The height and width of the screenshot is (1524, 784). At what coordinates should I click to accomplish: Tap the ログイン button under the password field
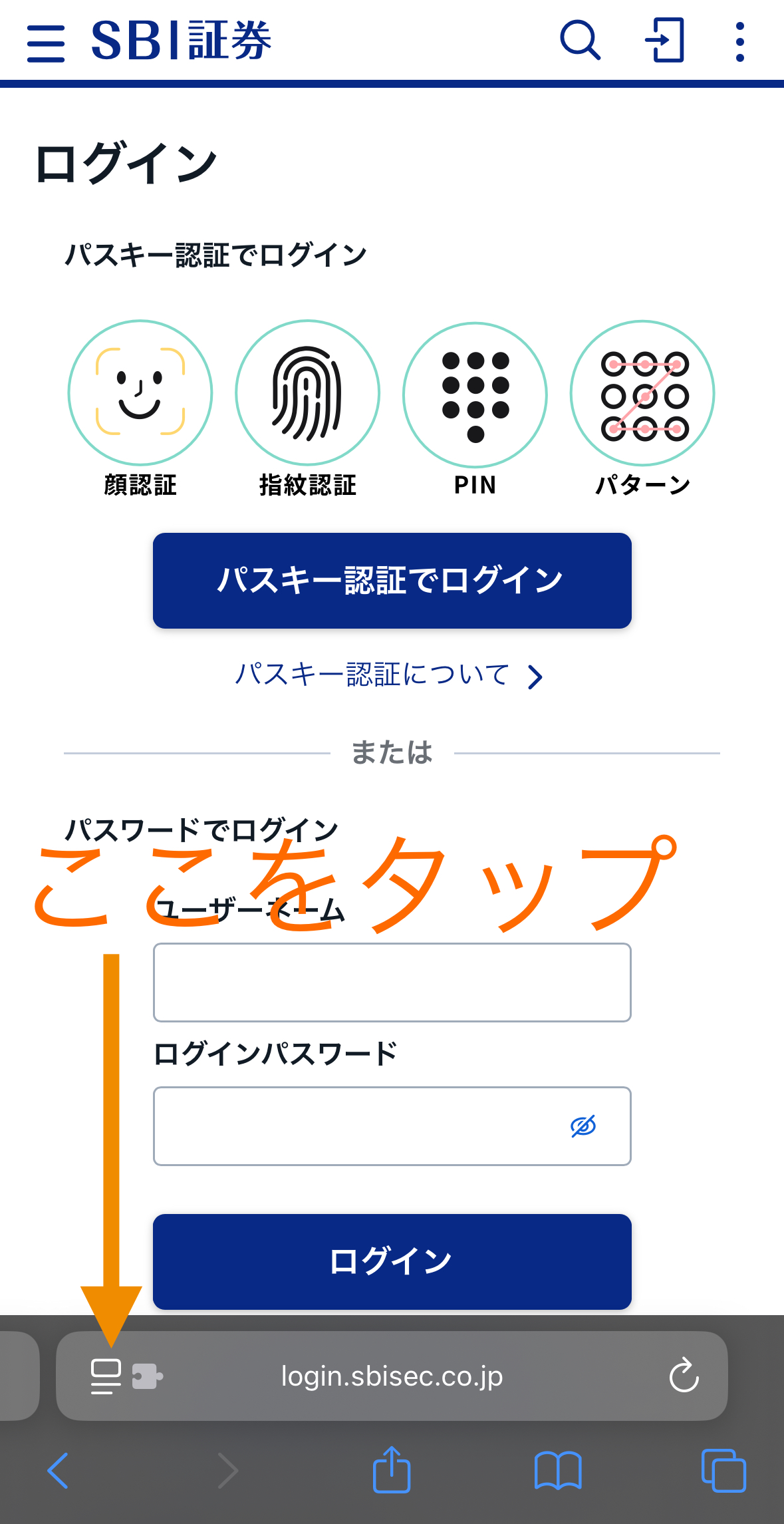point(392,1261)
